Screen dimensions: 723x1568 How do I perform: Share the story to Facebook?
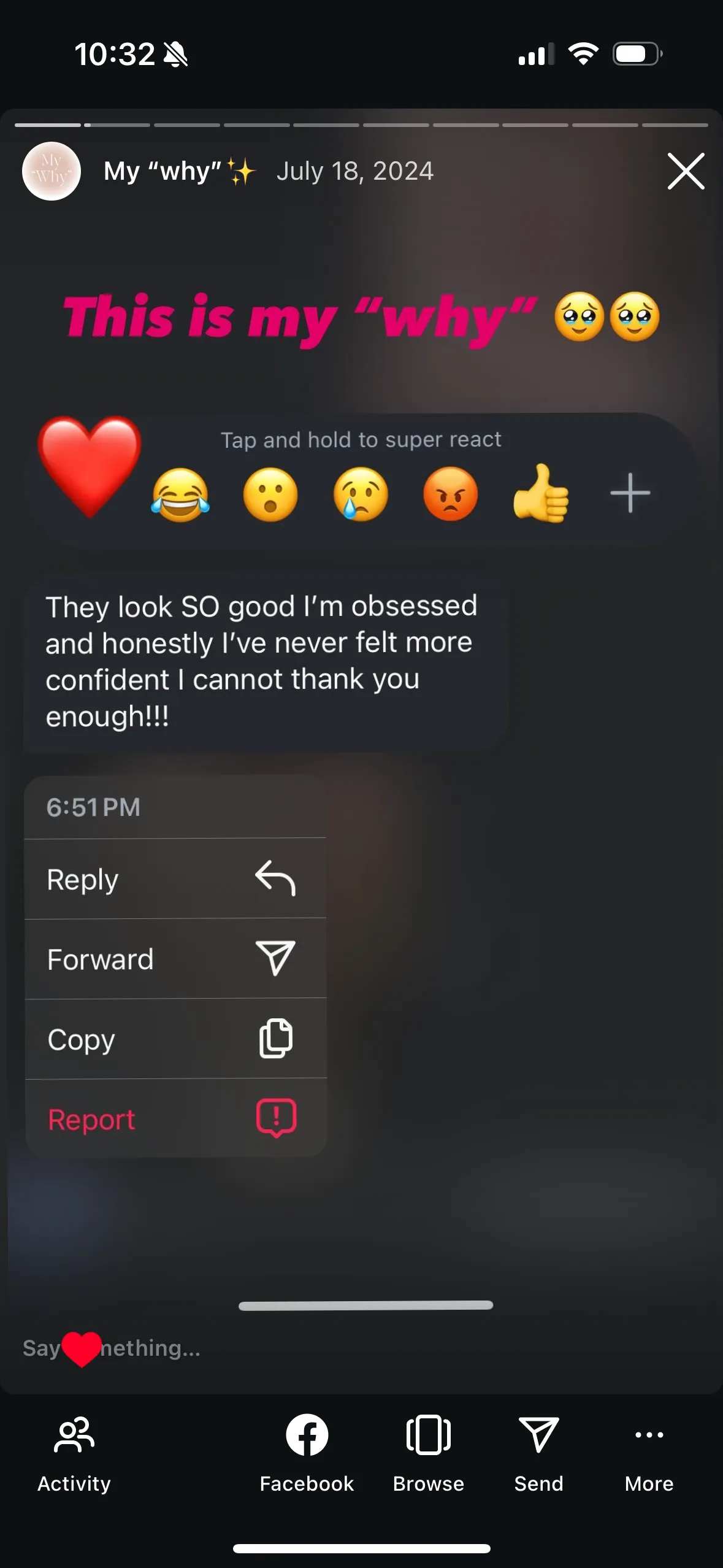tap(307, 1454)
